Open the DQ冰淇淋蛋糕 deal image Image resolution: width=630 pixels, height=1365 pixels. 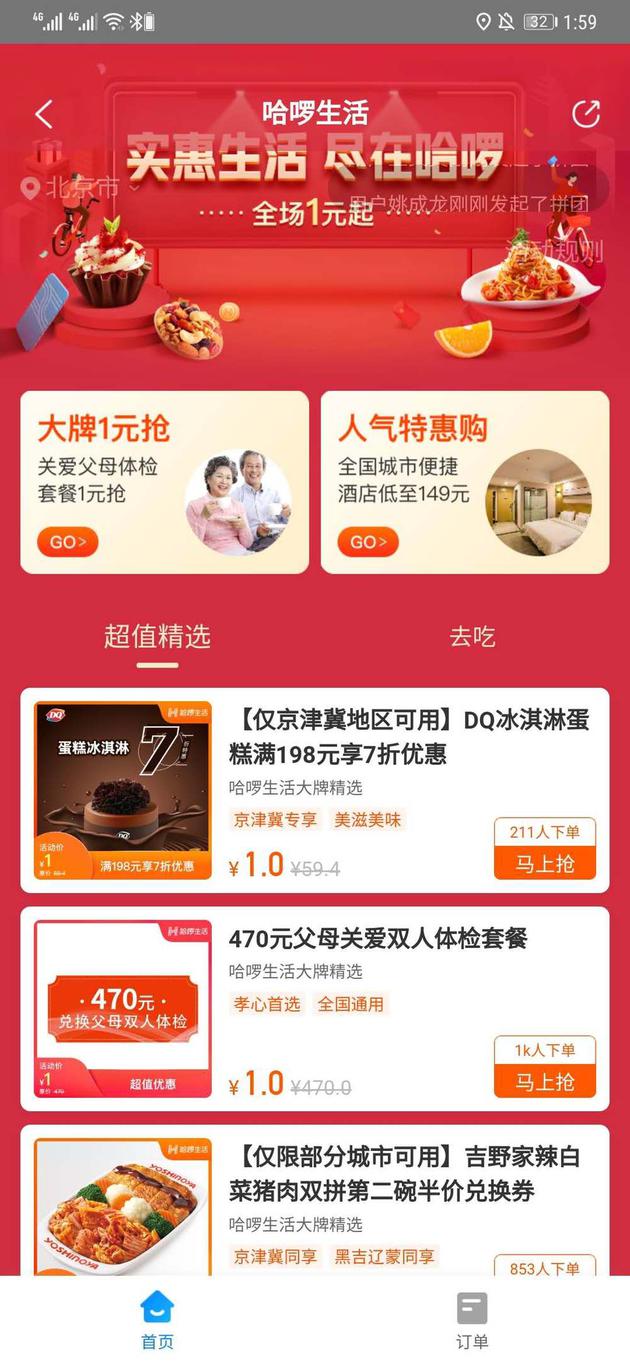(x=123, y=790)
